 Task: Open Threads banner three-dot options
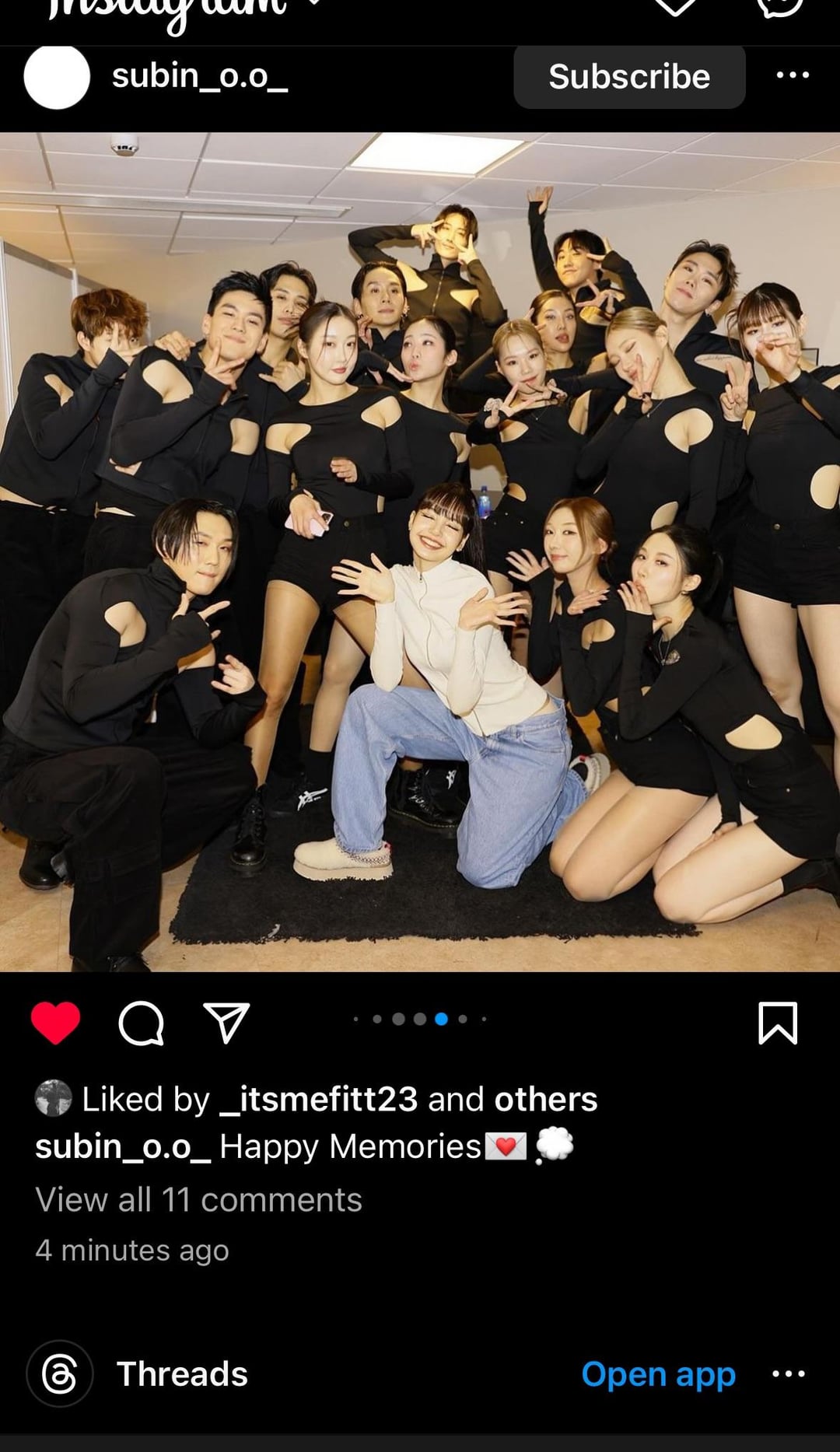click(x=788, y=1374)
